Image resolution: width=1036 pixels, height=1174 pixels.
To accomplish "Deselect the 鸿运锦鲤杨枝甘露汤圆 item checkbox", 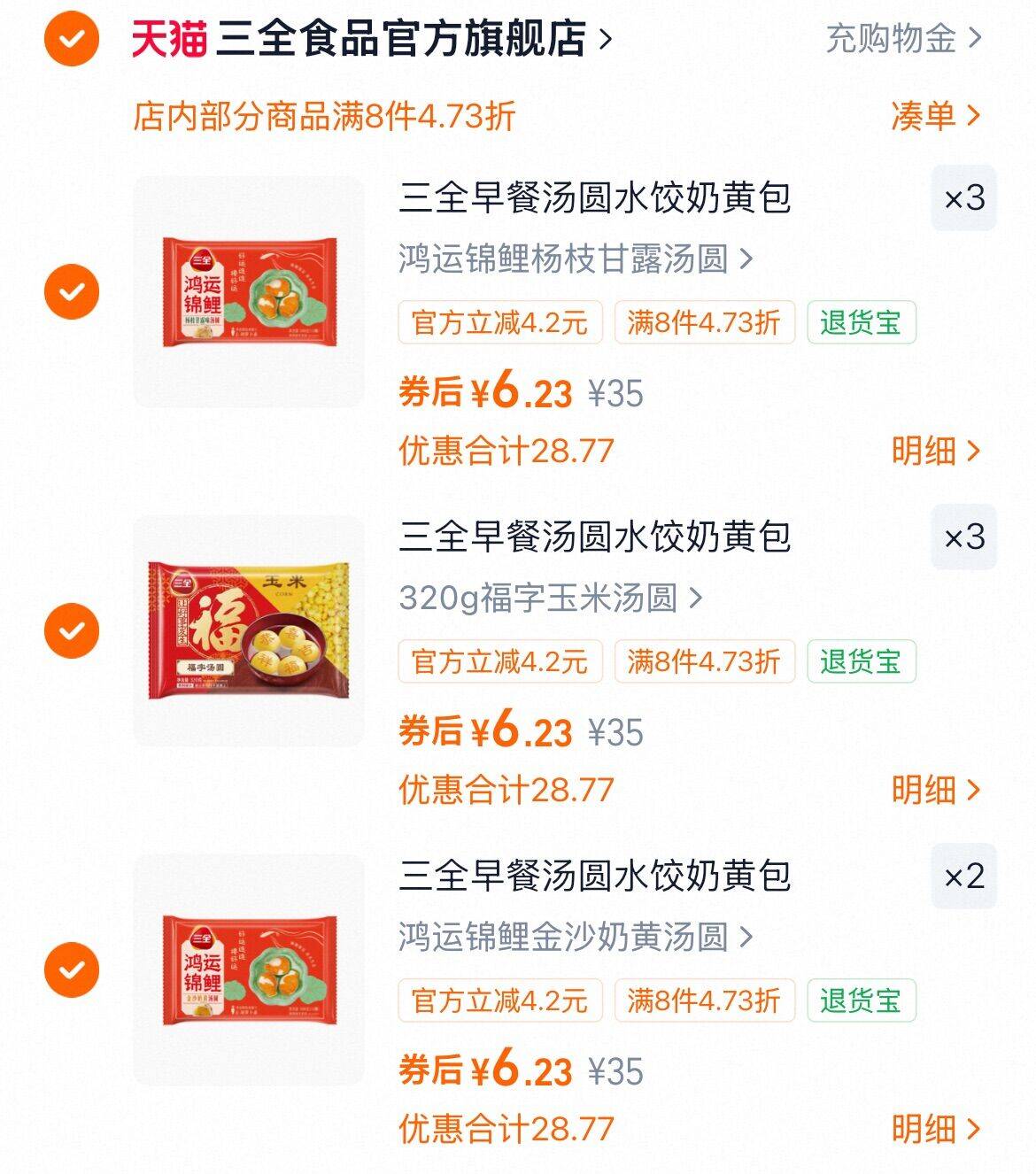I will pyautogui.click(x=72, y=291).
